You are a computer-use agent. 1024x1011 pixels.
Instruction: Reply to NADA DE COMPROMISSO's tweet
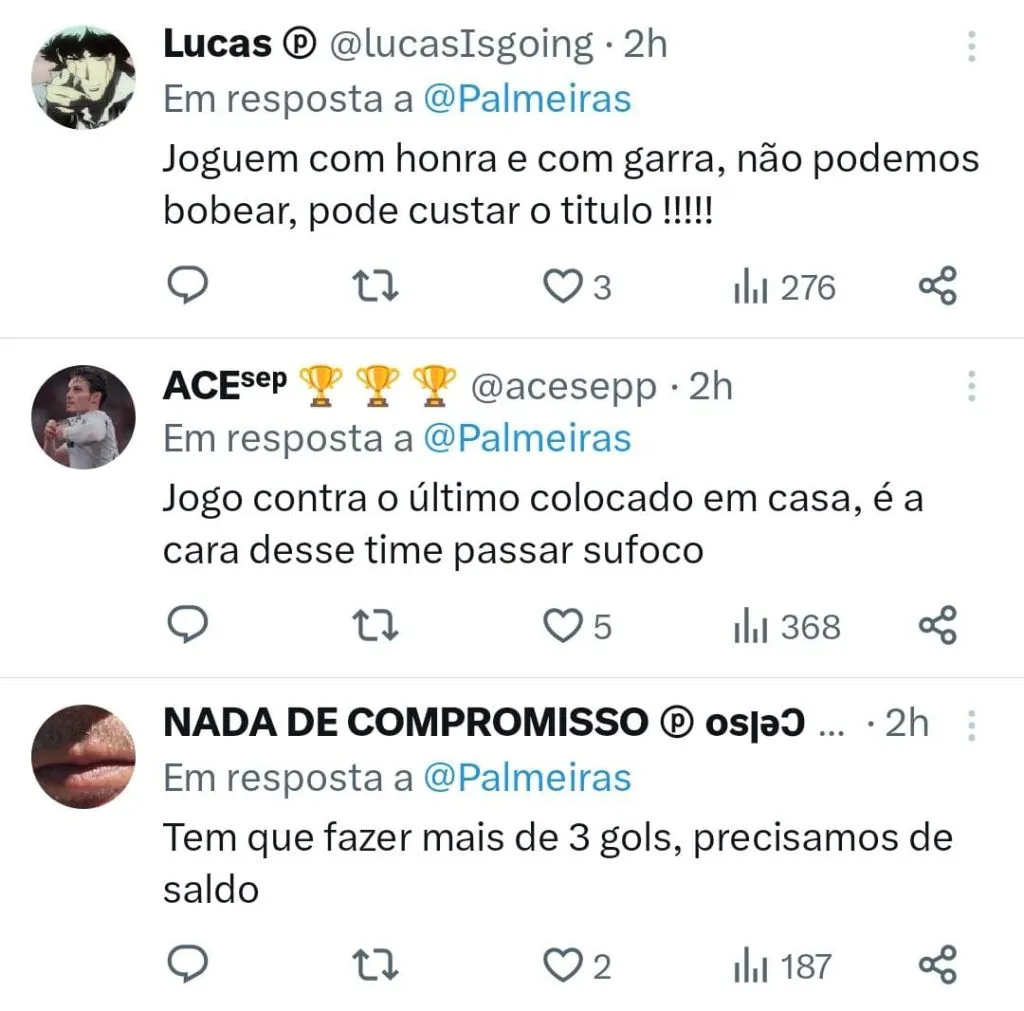(x=185, y=965)
